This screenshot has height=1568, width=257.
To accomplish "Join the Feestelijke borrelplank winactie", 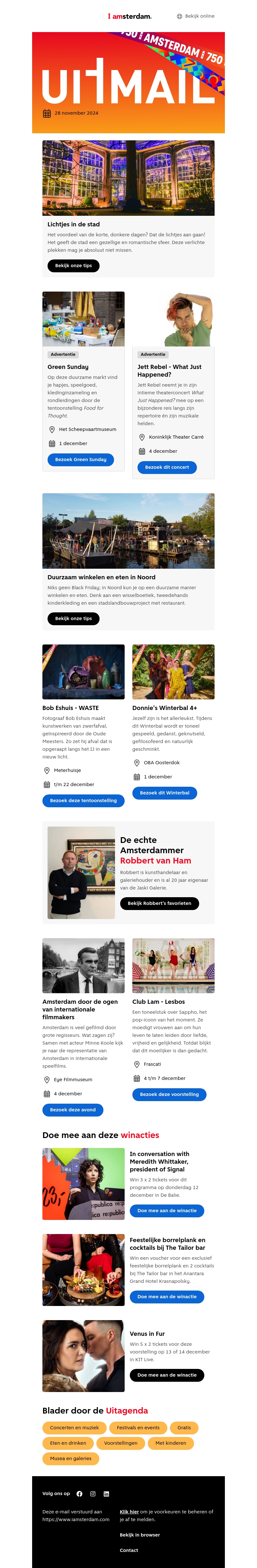I will pos(167,1297).
